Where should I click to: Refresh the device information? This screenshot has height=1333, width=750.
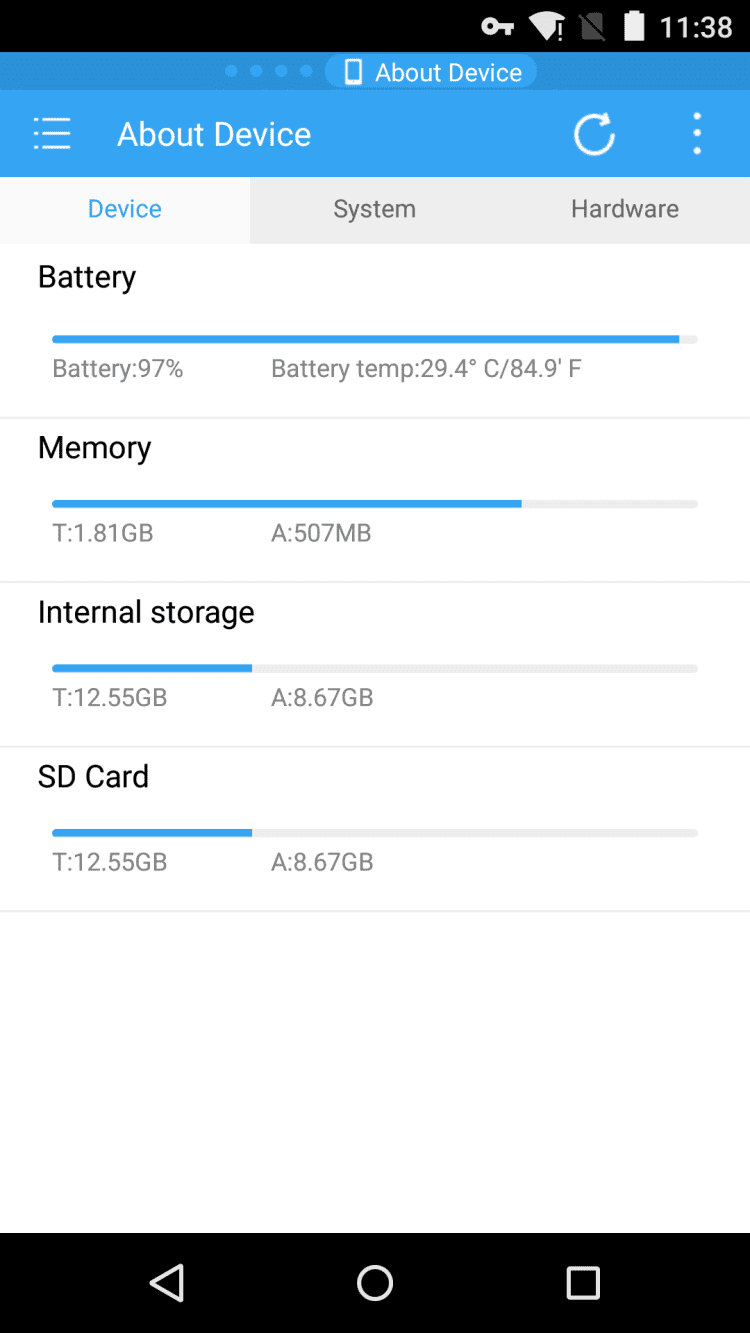[x=593, y=134]
